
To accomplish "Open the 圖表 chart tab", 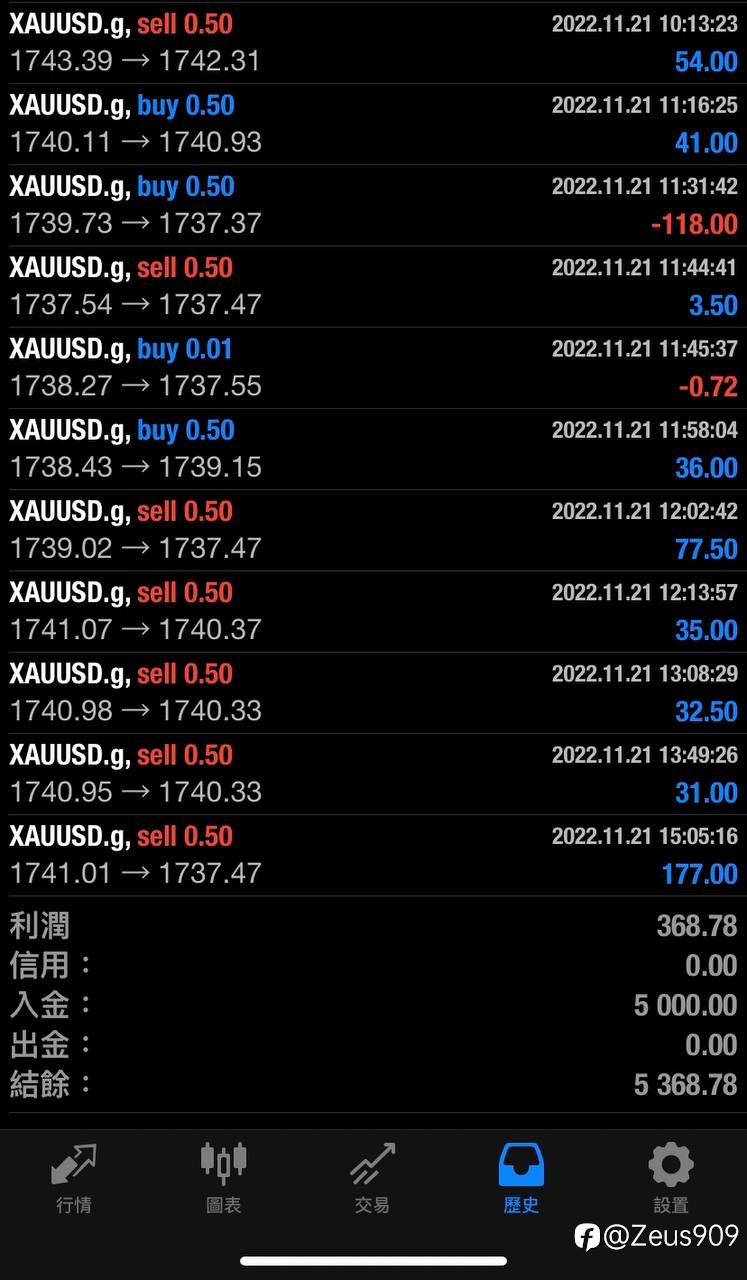I will (223, 1179).
